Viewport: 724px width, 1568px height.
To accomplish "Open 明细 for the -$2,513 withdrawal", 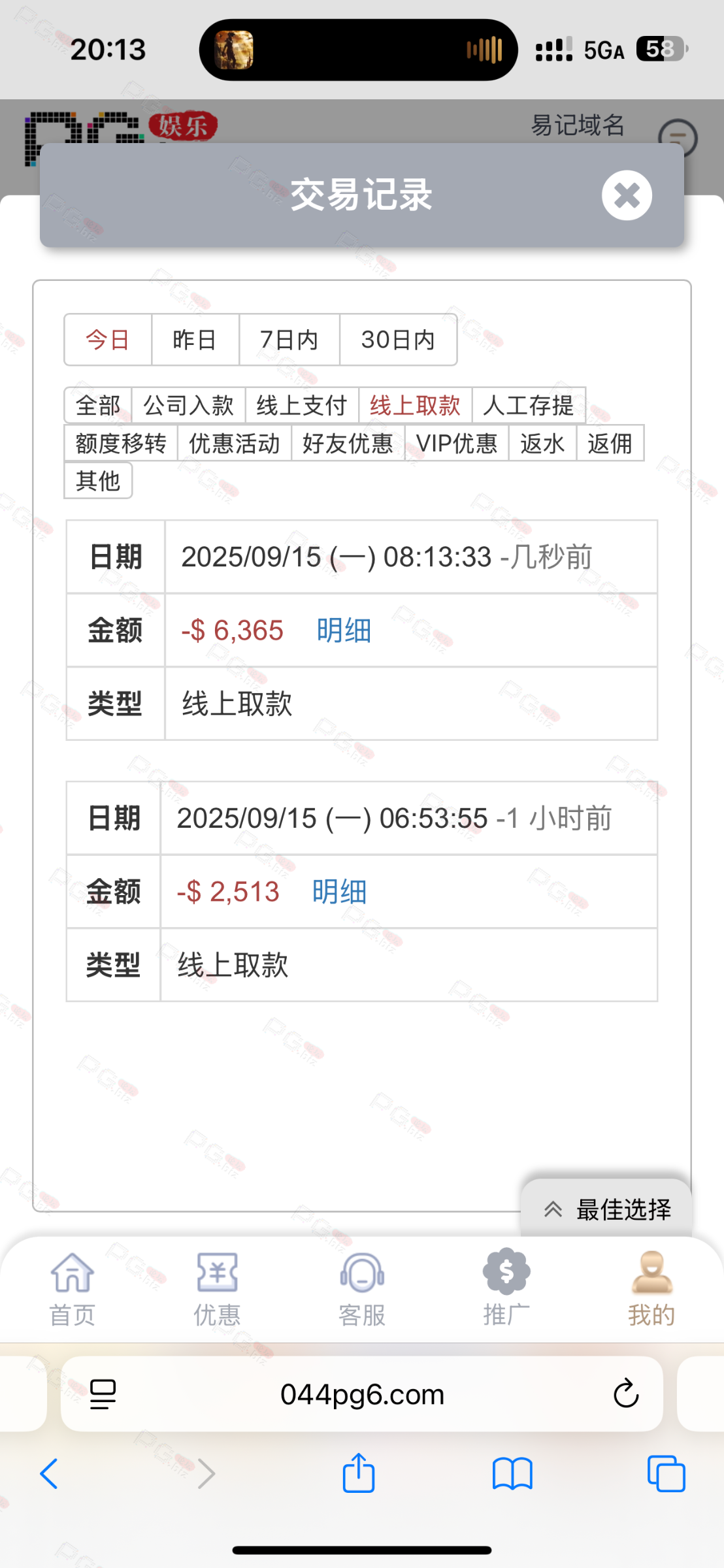I will [339, 892].
